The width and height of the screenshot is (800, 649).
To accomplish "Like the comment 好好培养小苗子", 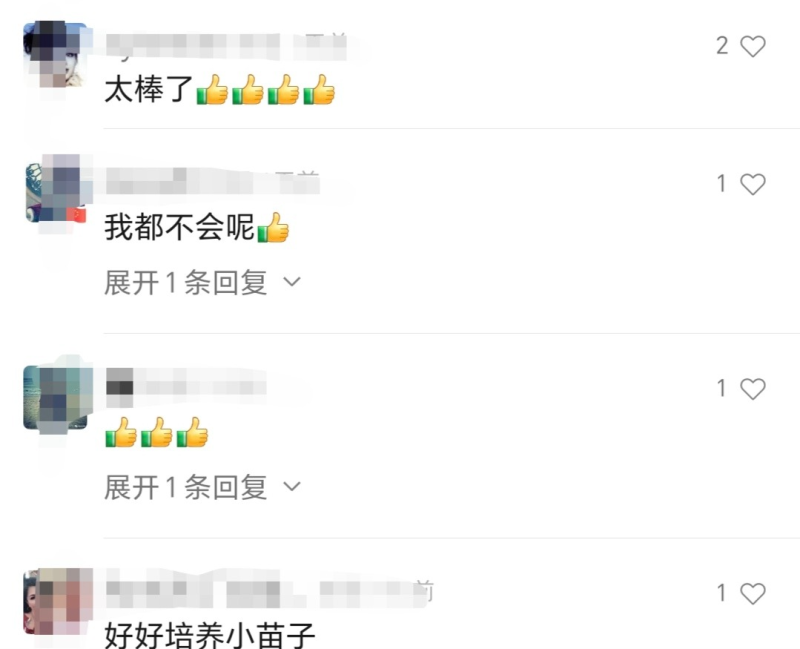I will point(752,594).
